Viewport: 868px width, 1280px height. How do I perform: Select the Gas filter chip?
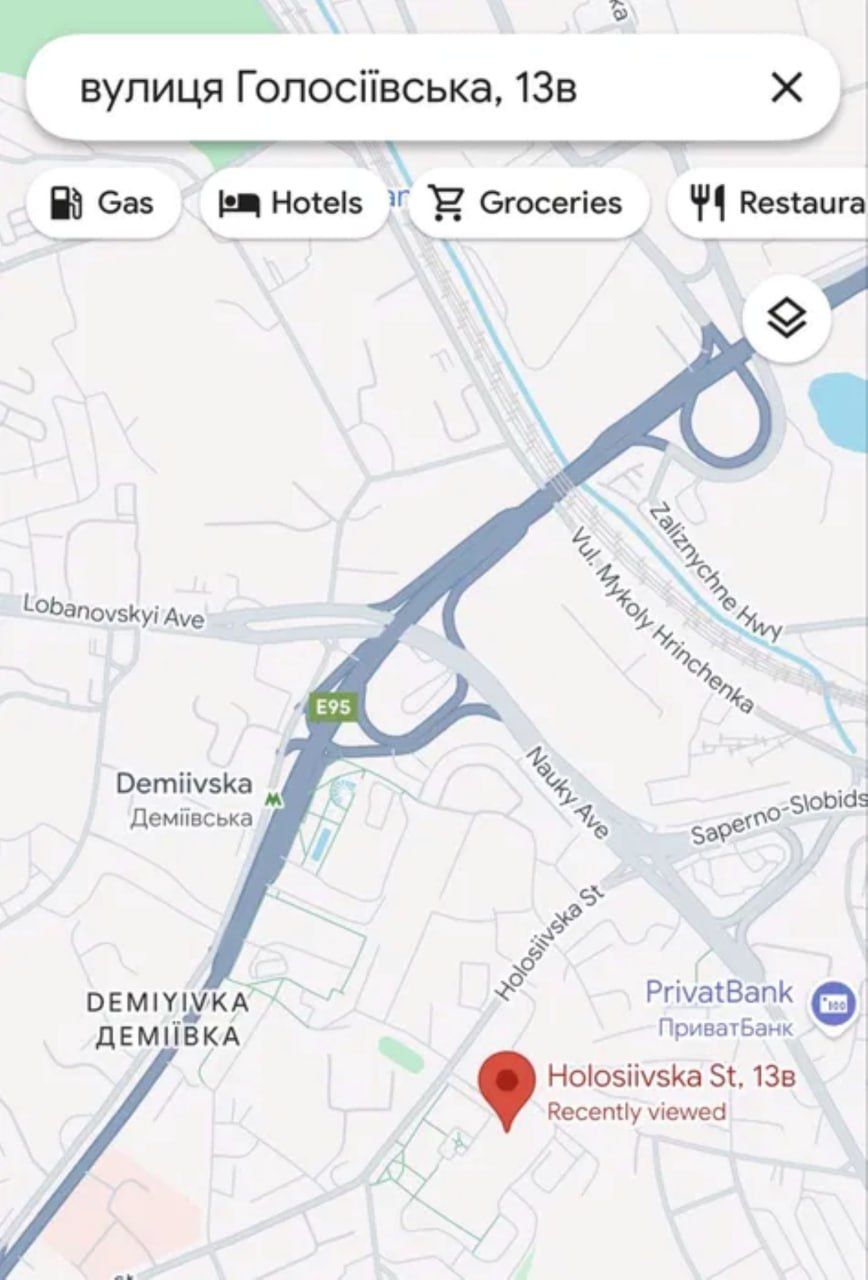104,203
